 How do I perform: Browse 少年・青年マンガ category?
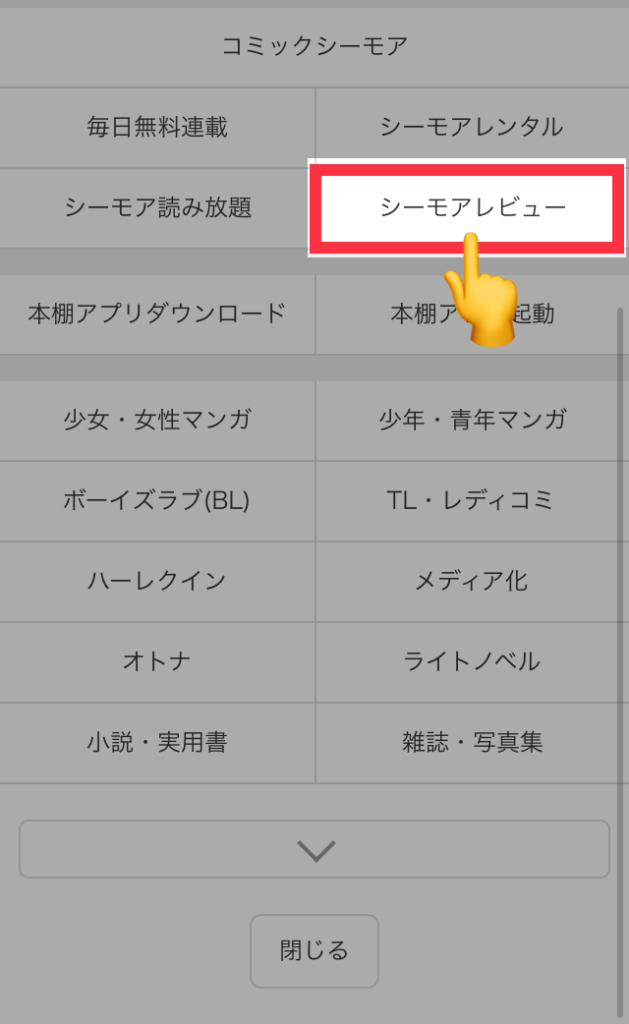[x=472, y=420]
